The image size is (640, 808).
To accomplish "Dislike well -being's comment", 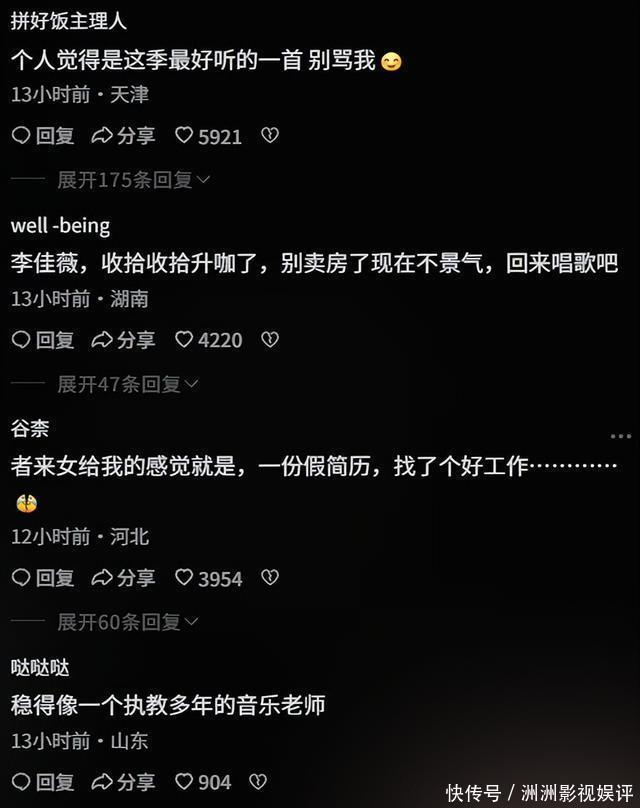I will pyautogui.click(x=269, y=340).
